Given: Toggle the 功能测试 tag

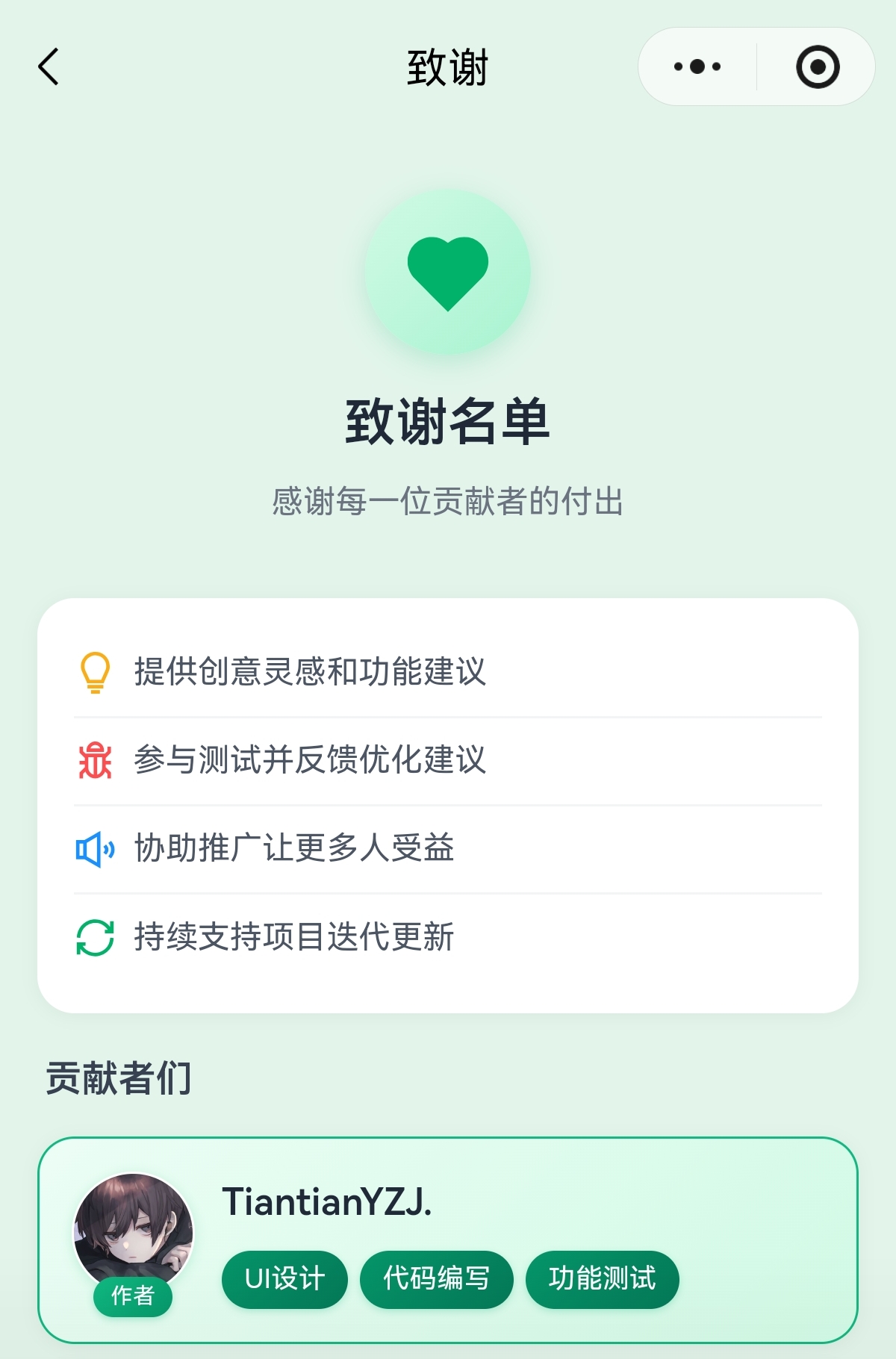Looking at the screenshot, I should [602, 1279].
